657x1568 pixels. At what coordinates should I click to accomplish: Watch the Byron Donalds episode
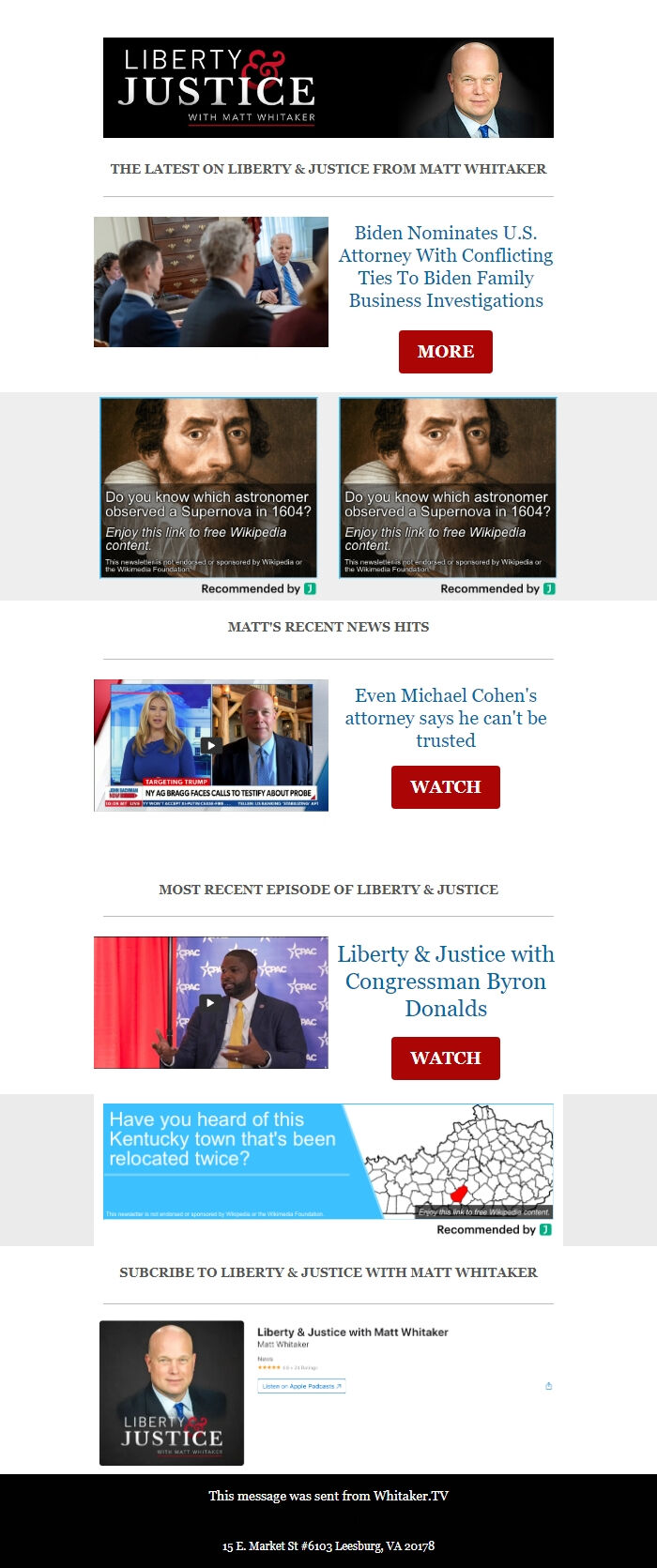pos(445,1058)
